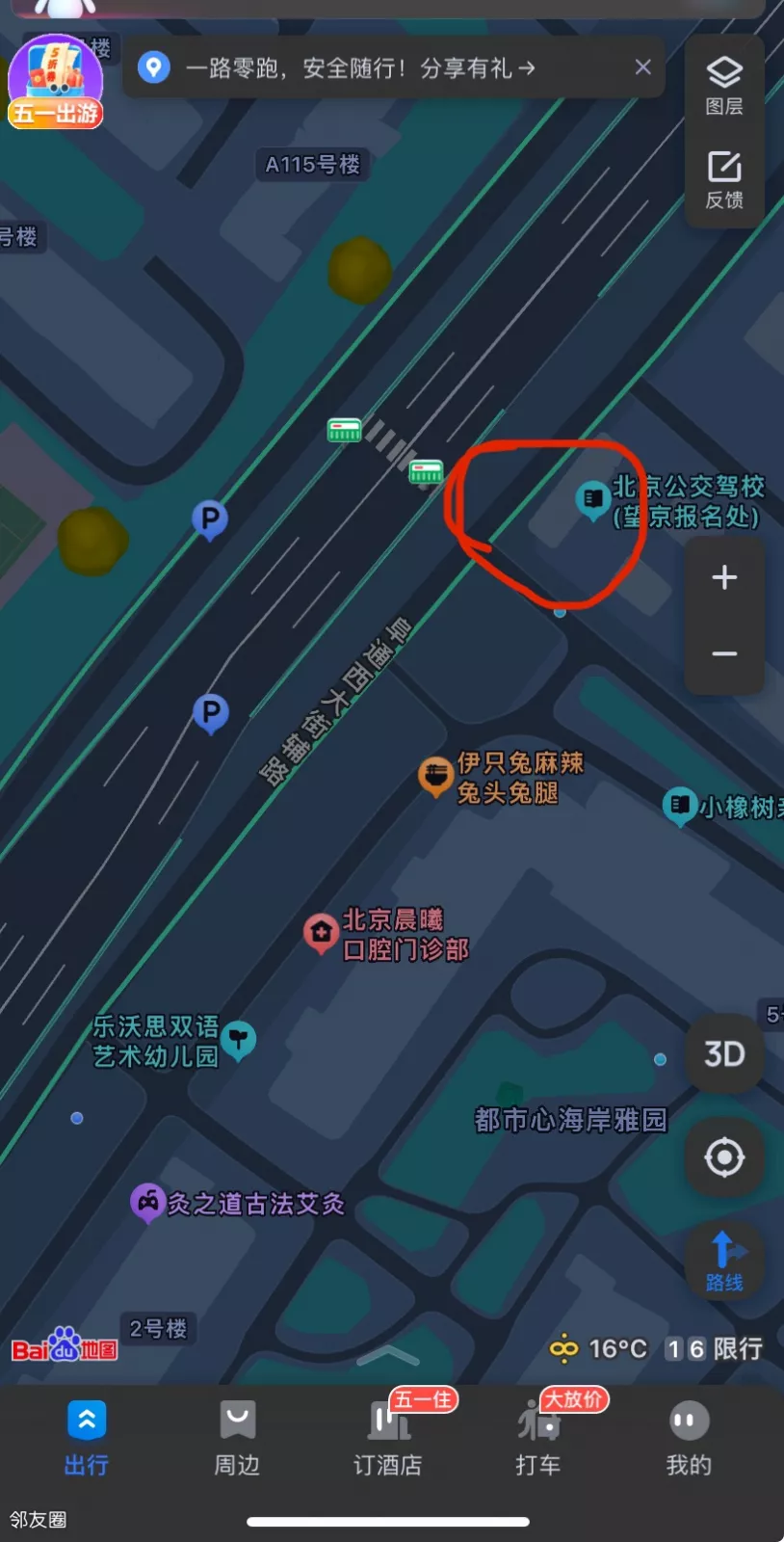Center map on my current location
This screenshot has width=784, height=1542.
click(724, 1157)
